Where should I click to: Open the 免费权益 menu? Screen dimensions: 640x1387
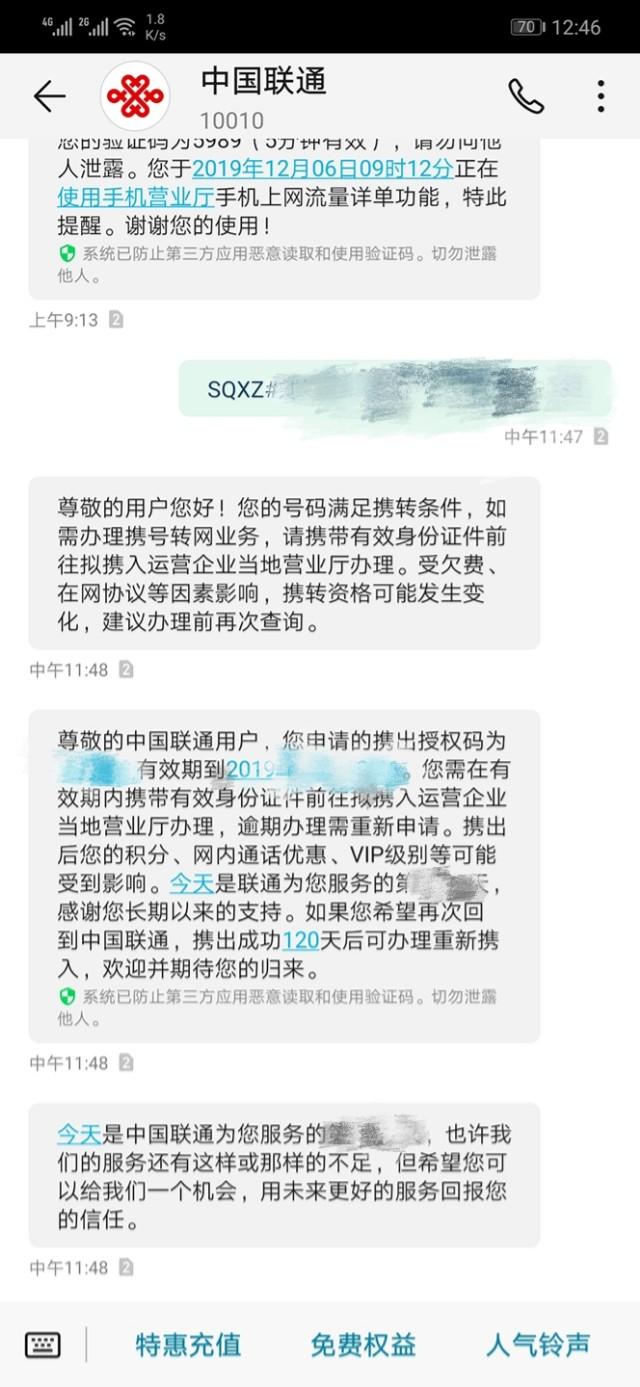tap(362, 1345)
